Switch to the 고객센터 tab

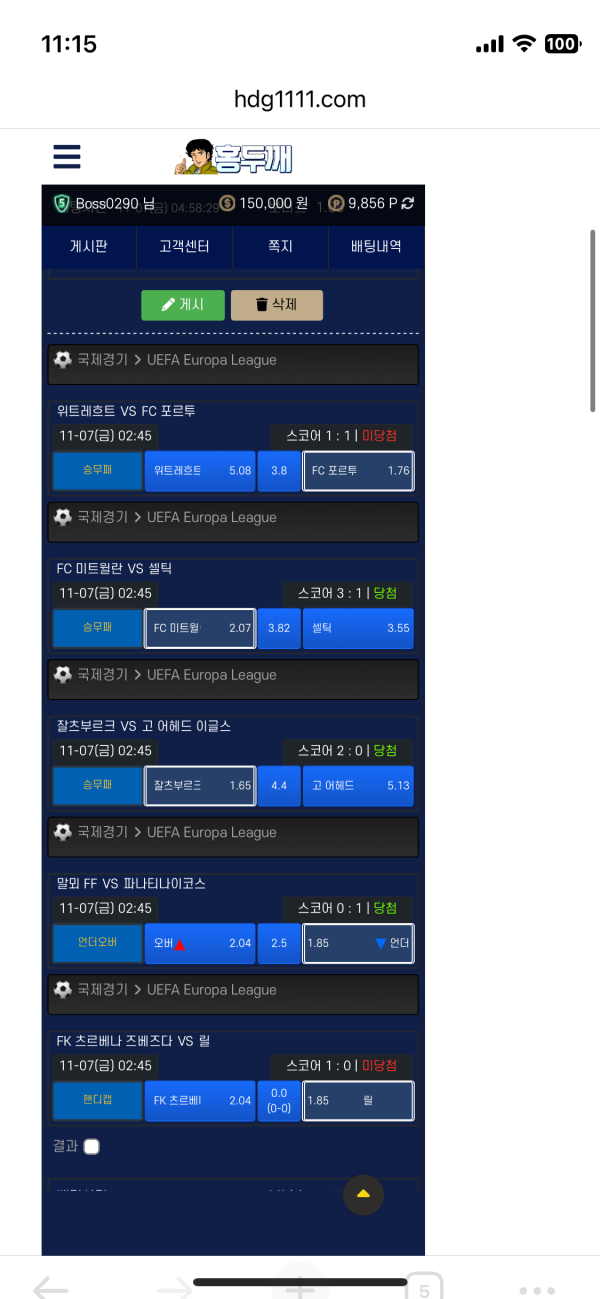184,246
